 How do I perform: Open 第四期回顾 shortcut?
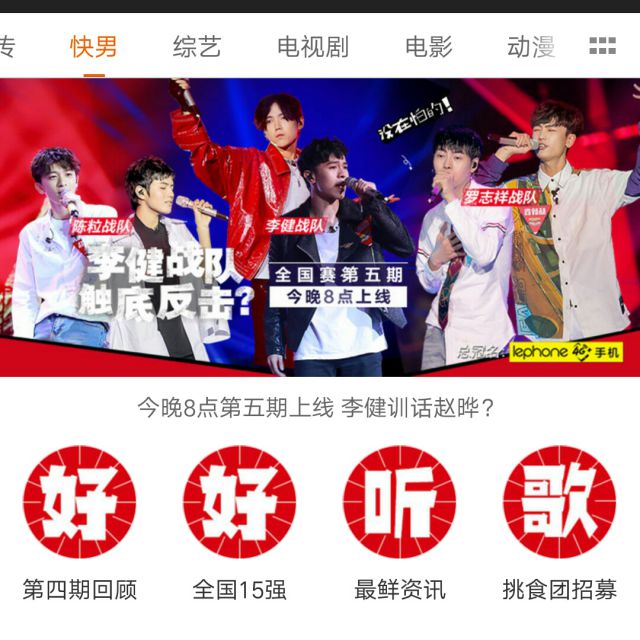pyautogui.click(x=80, y=520)
